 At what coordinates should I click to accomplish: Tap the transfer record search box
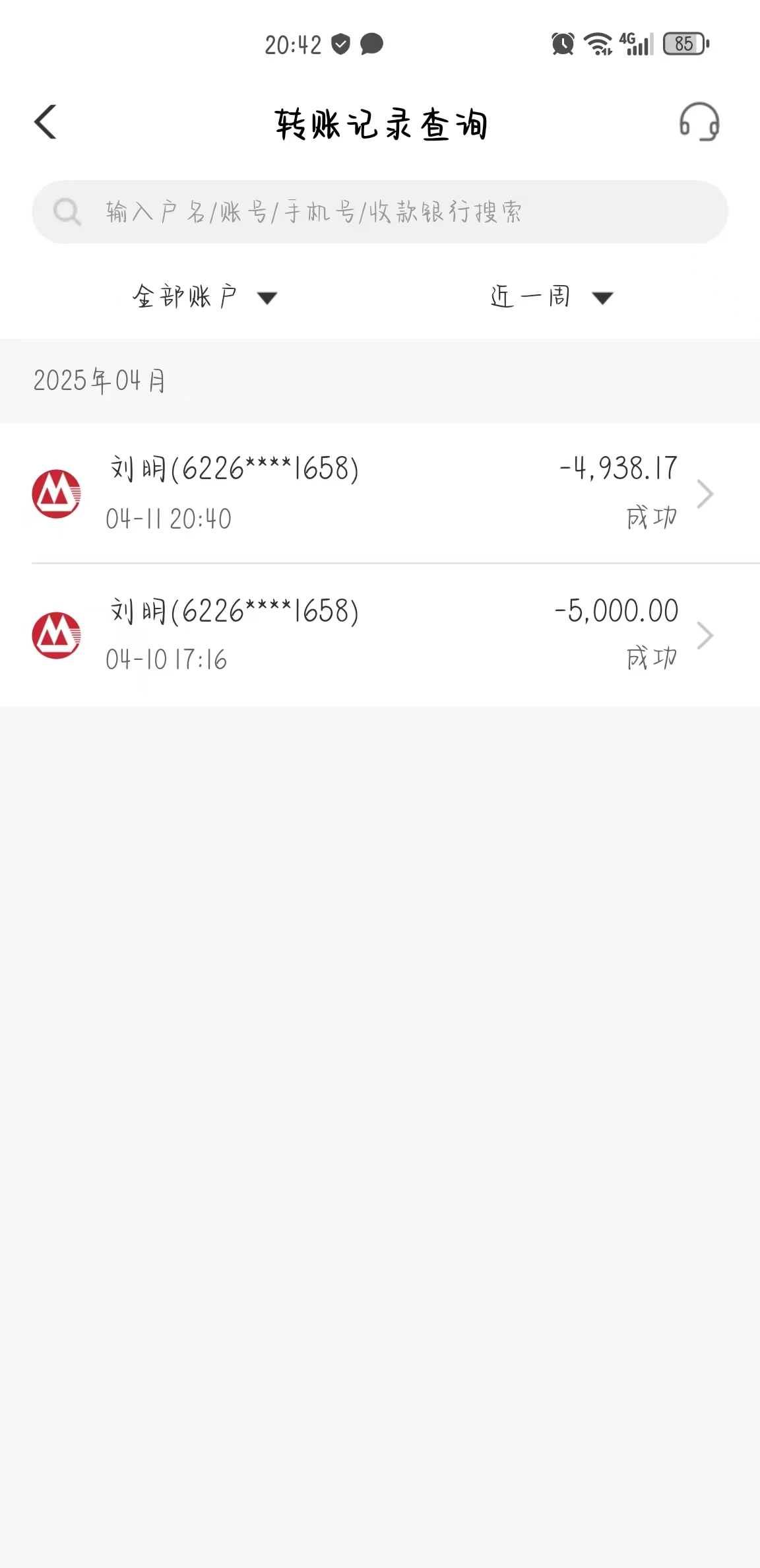click(380, 212)
